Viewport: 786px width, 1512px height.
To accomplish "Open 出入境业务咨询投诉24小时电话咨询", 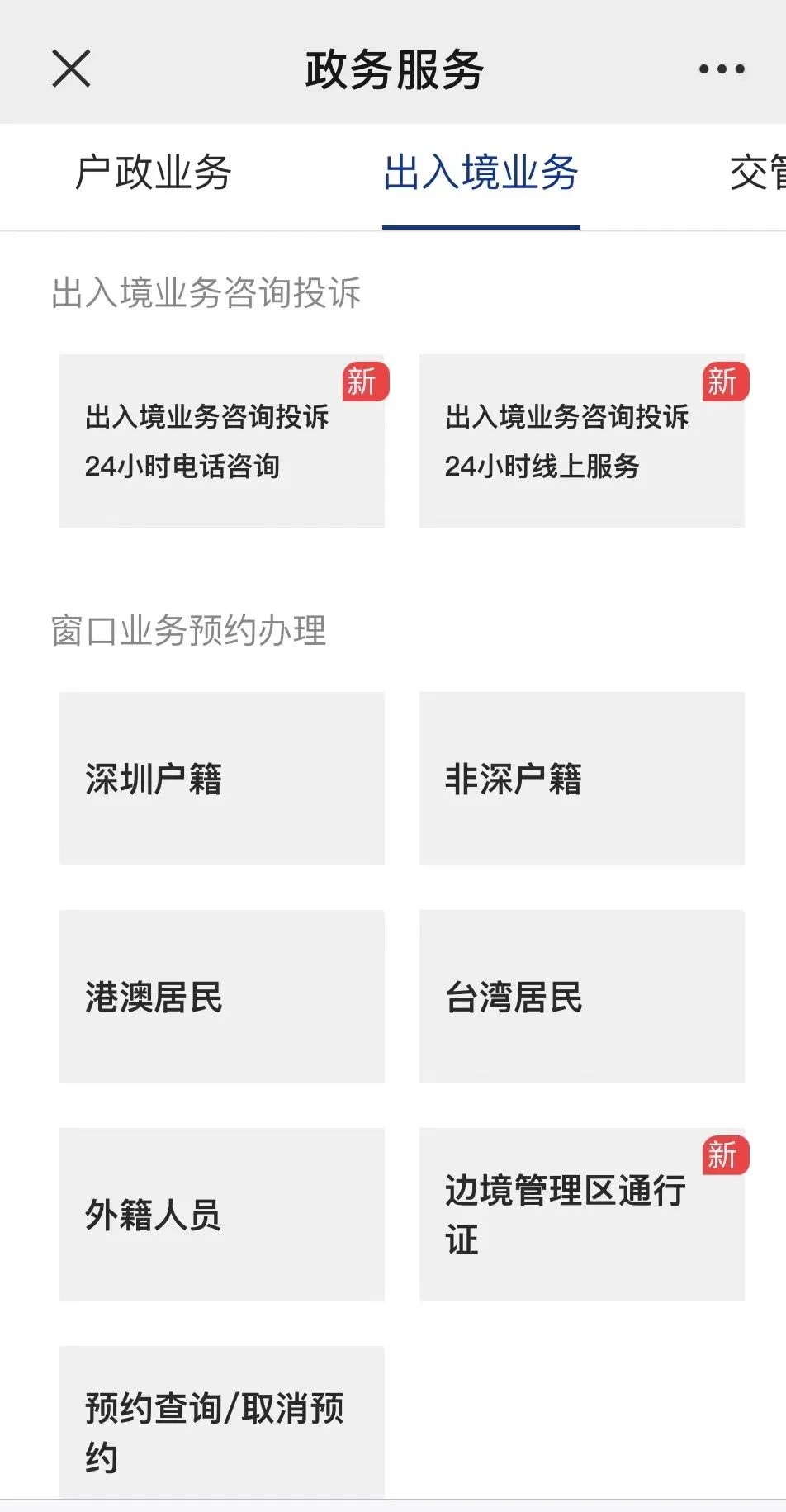I will [x=221, y=442].
